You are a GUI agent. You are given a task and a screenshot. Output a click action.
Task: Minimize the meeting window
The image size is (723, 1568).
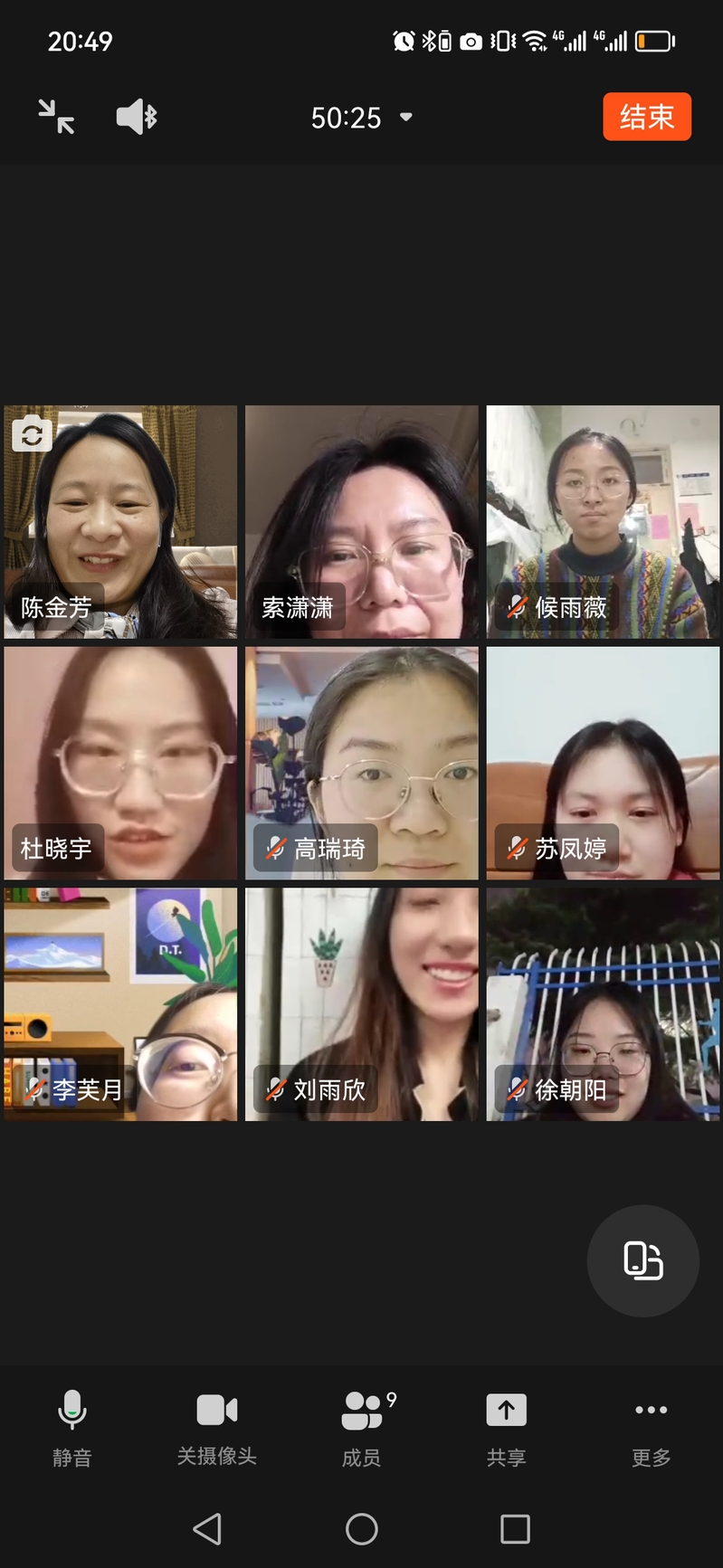pos(56,117)
